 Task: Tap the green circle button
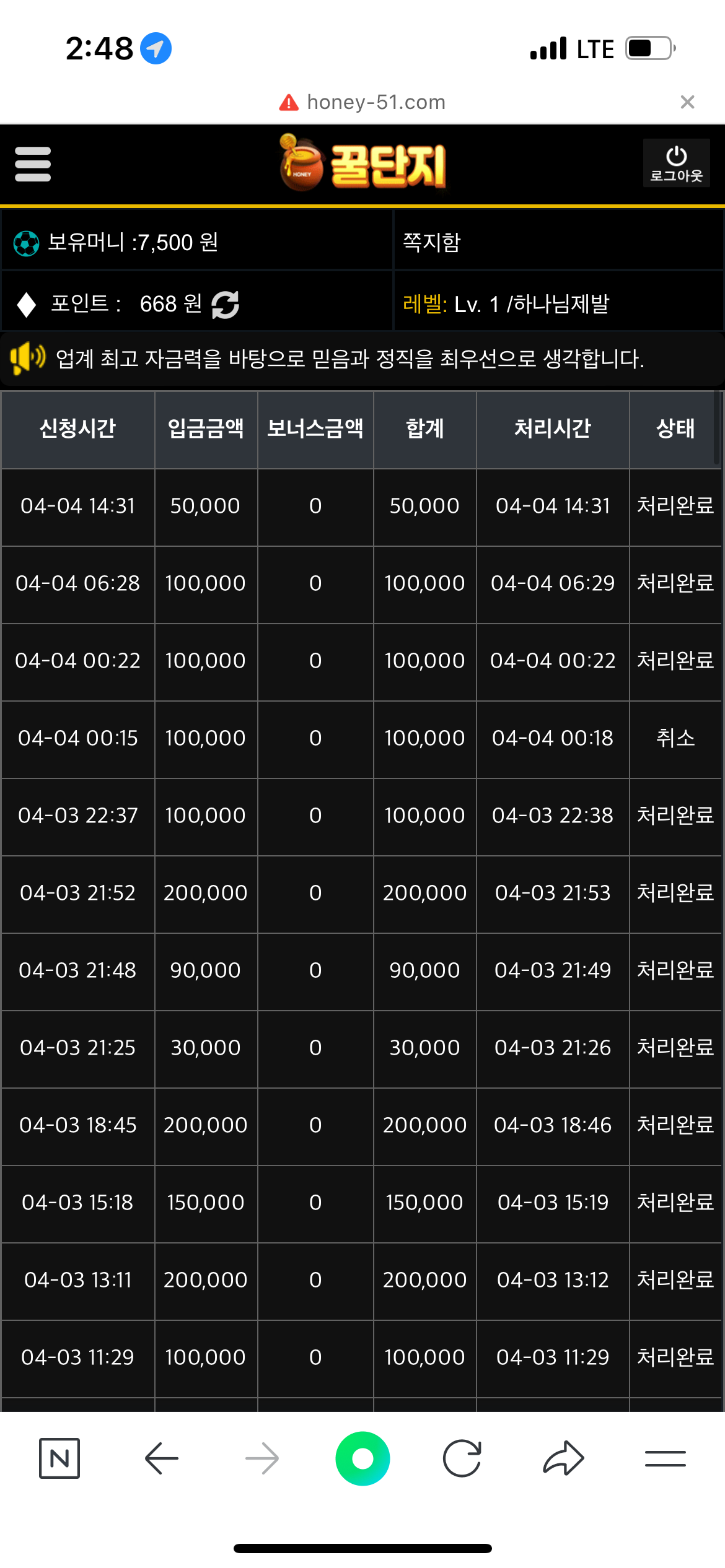click(x=362, y=1458)
